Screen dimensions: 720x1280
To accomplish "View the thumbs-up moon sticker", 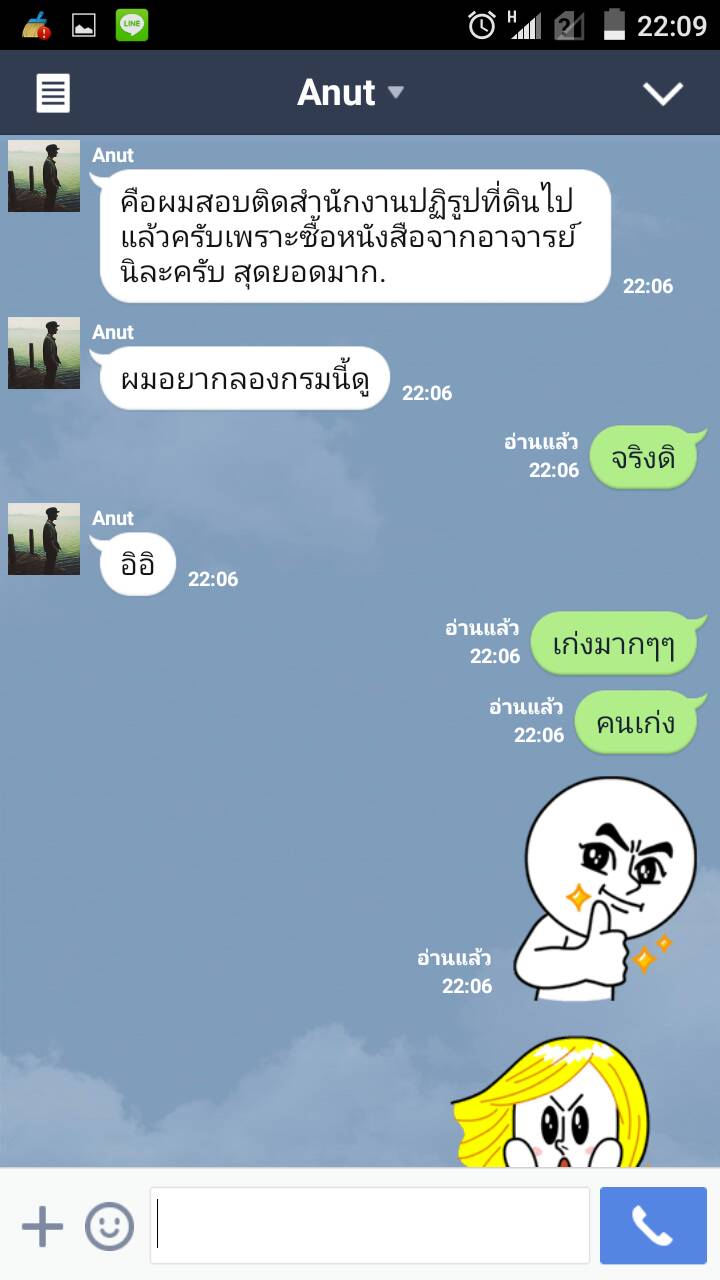I will (x=605, y=888).
